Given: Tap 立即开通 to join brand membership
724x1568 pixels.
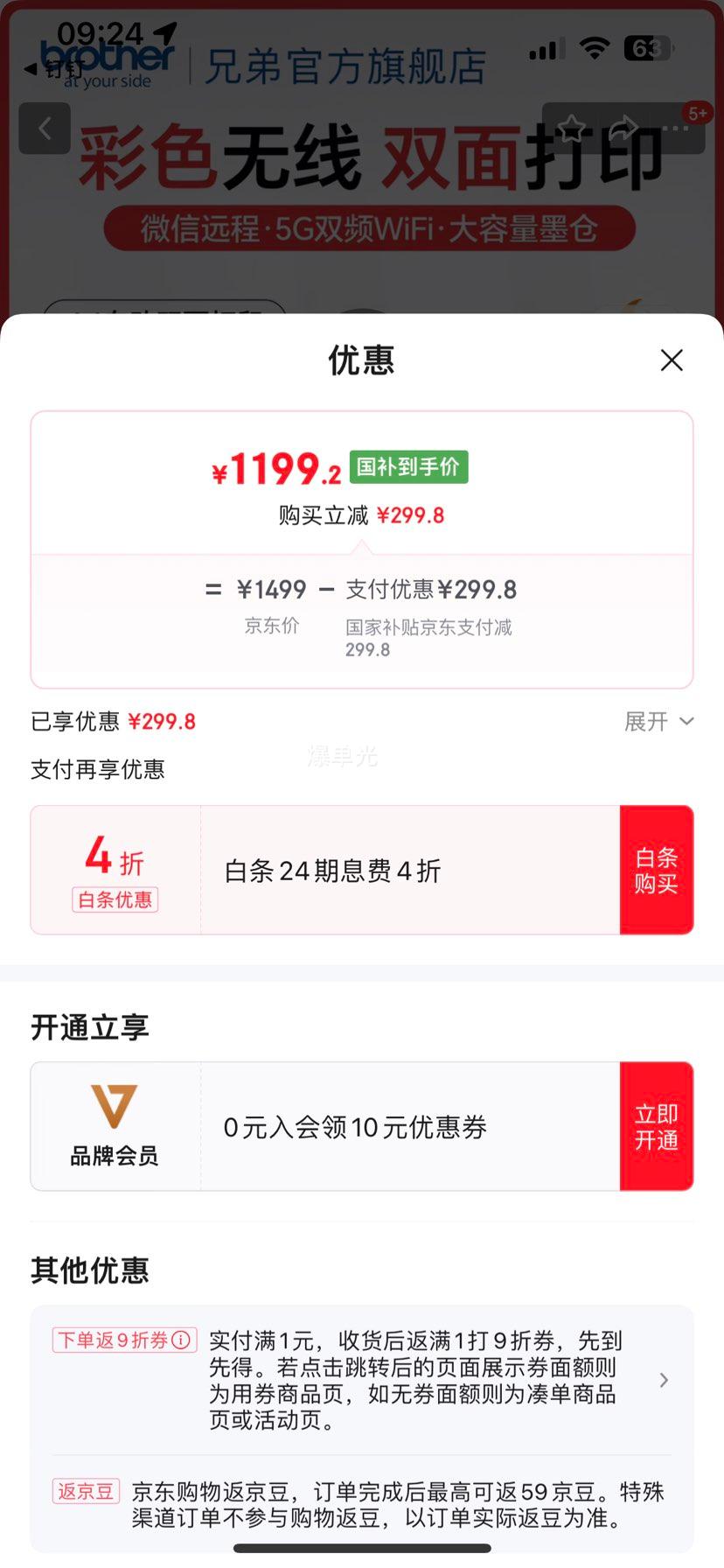Looking at the screenshot, I should [x=657, y=1127].
